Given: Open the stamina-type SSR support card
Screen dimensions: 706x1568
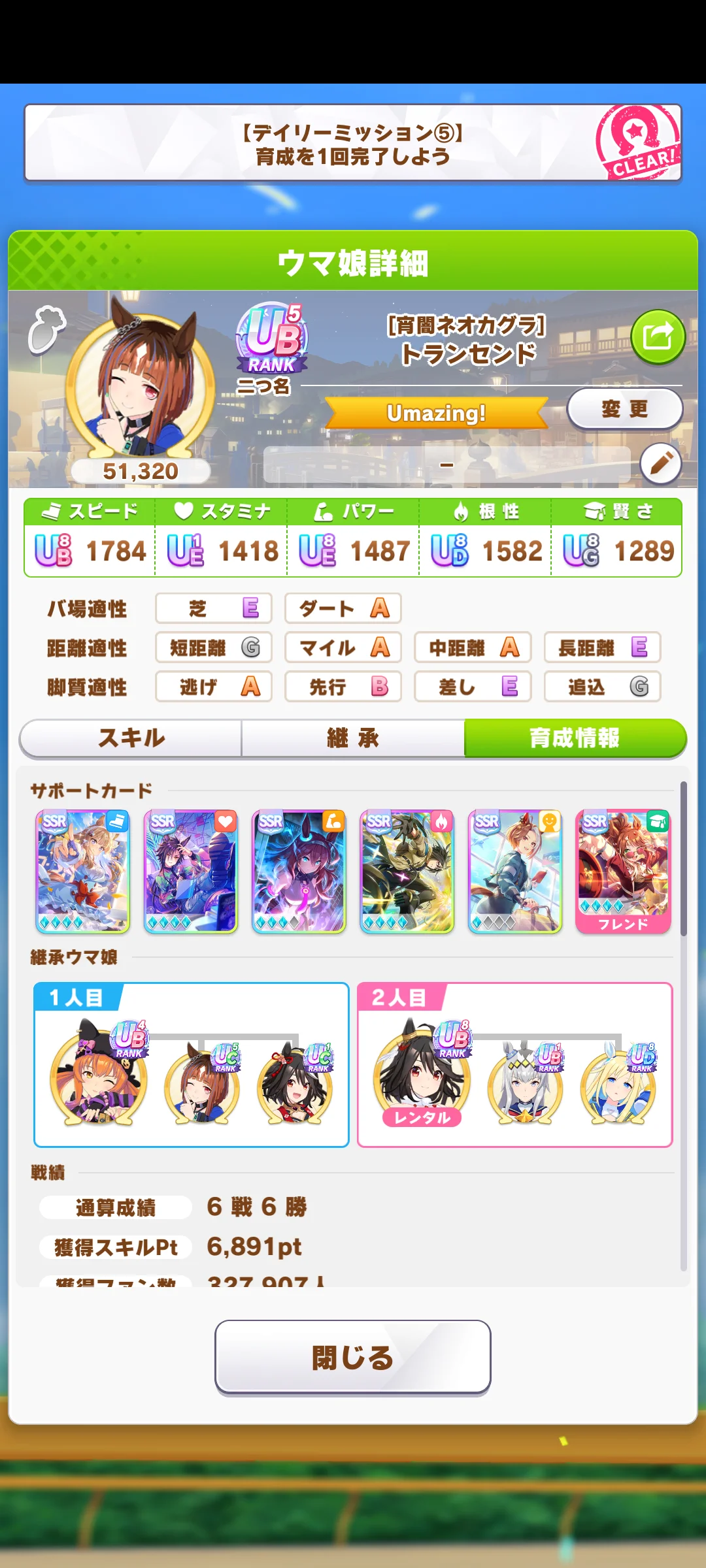Looking at the screenshot, I should point(190,871).
